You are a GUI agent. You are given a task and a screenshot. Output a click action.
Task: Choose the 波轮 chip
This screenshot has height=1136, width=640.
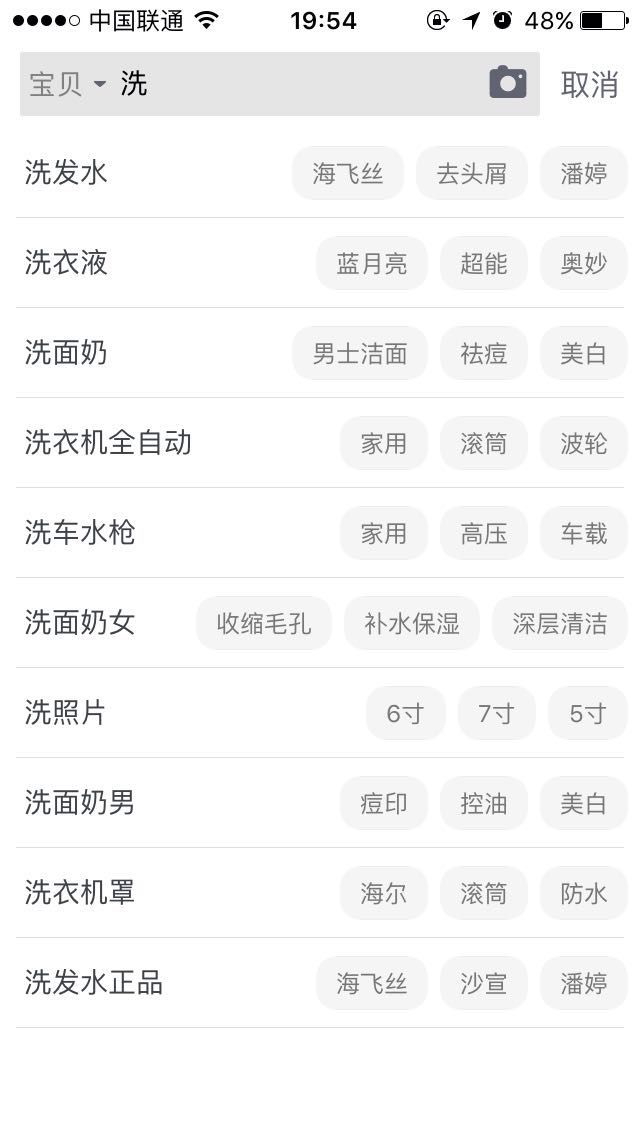tap(584, 443)
